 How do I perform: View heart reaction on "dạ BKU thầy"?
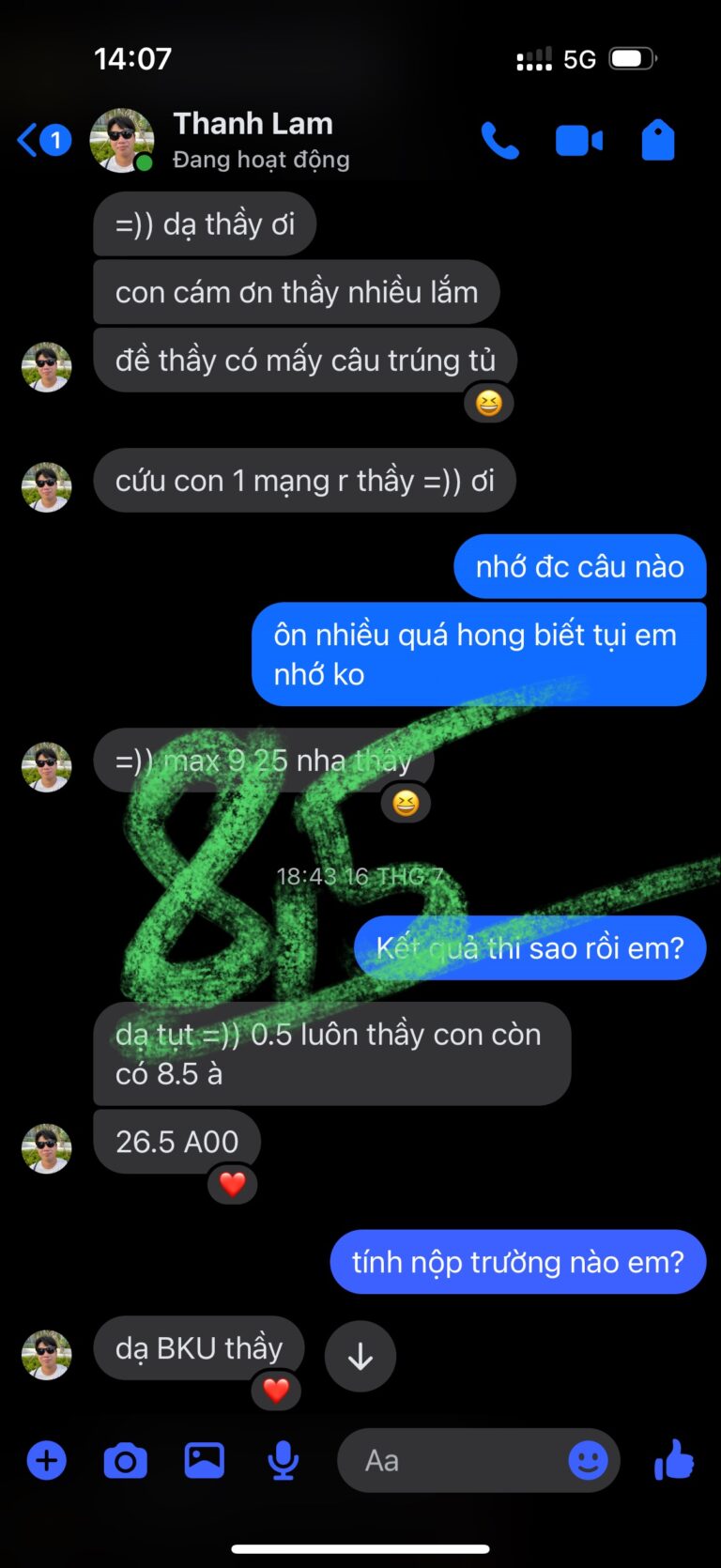pos(276,1390)
